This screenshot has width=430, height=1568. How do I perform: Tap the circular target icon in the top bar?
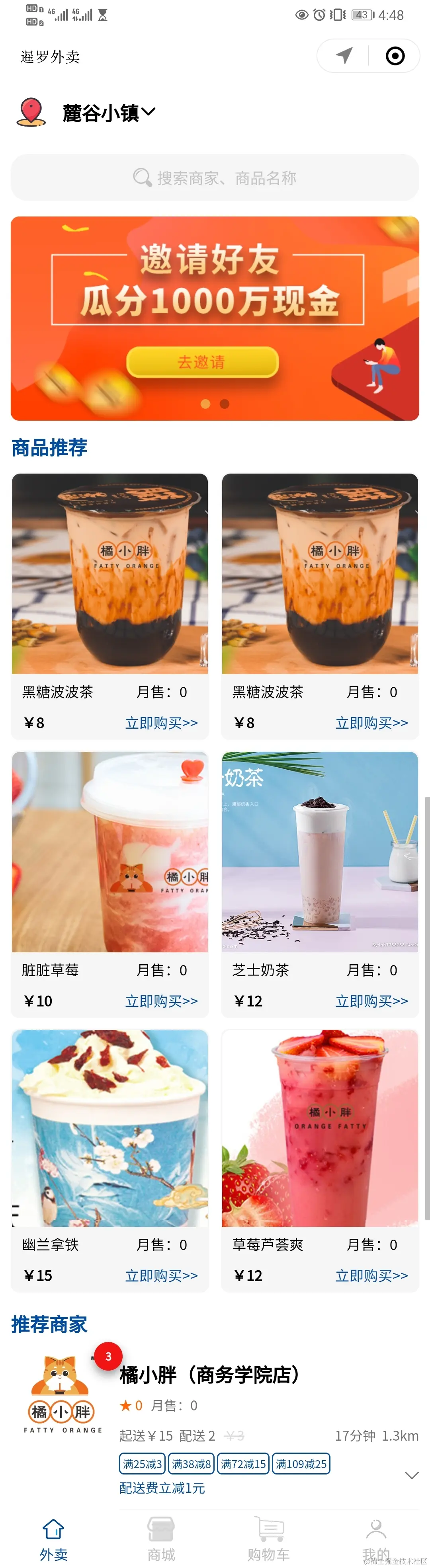pyautogui.click(x=395, y=56)
